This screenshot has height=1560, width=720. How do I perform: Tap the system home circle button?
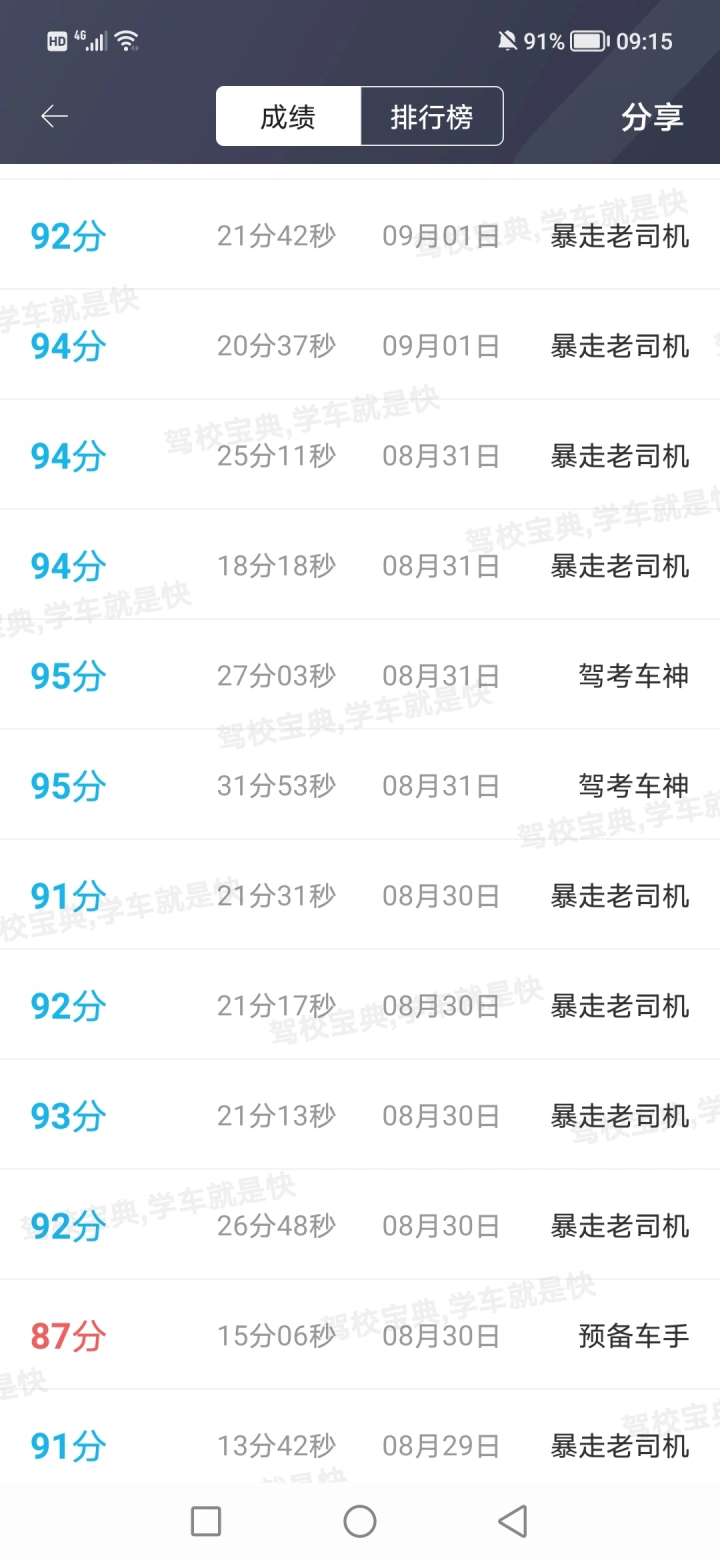[360, 1521]
